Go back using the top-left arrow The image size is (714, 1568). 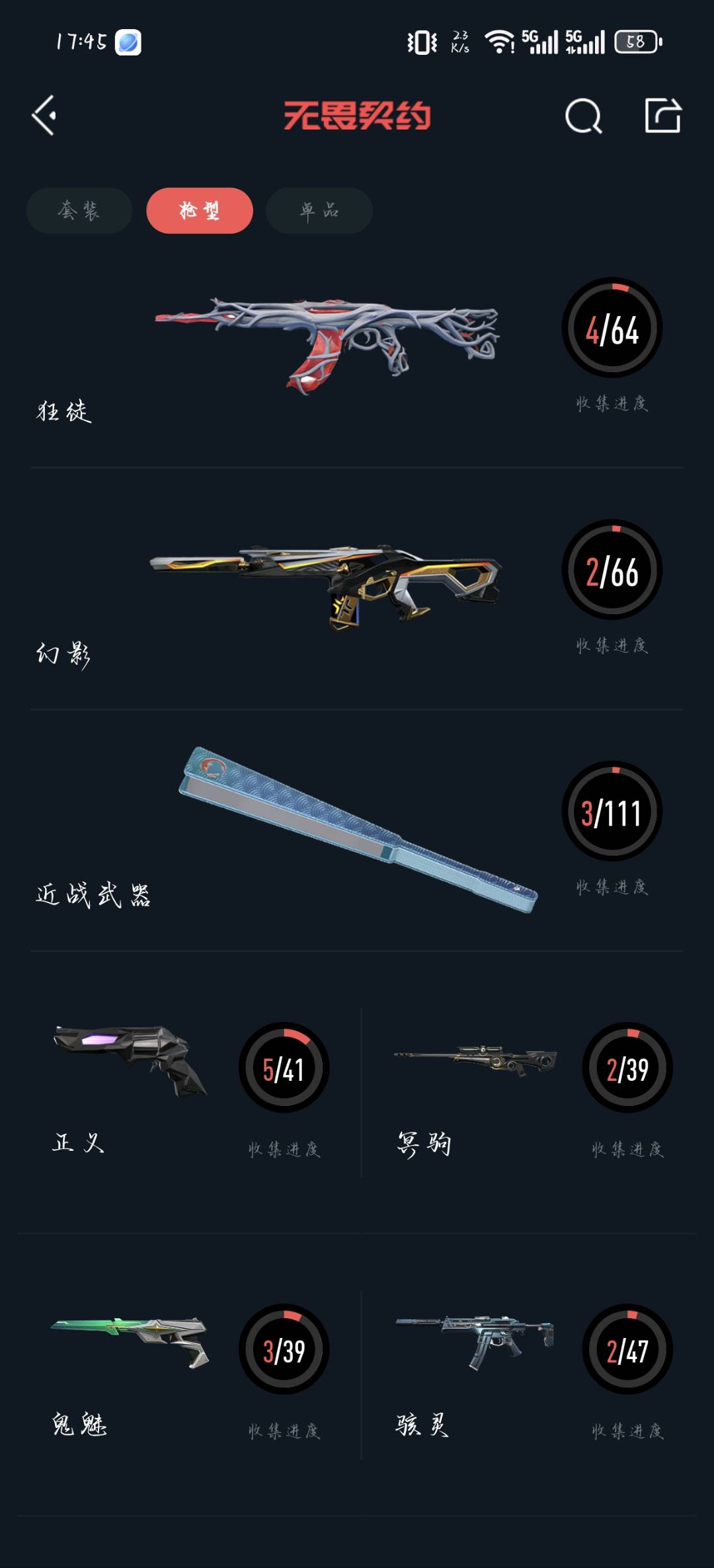[44, 116]
